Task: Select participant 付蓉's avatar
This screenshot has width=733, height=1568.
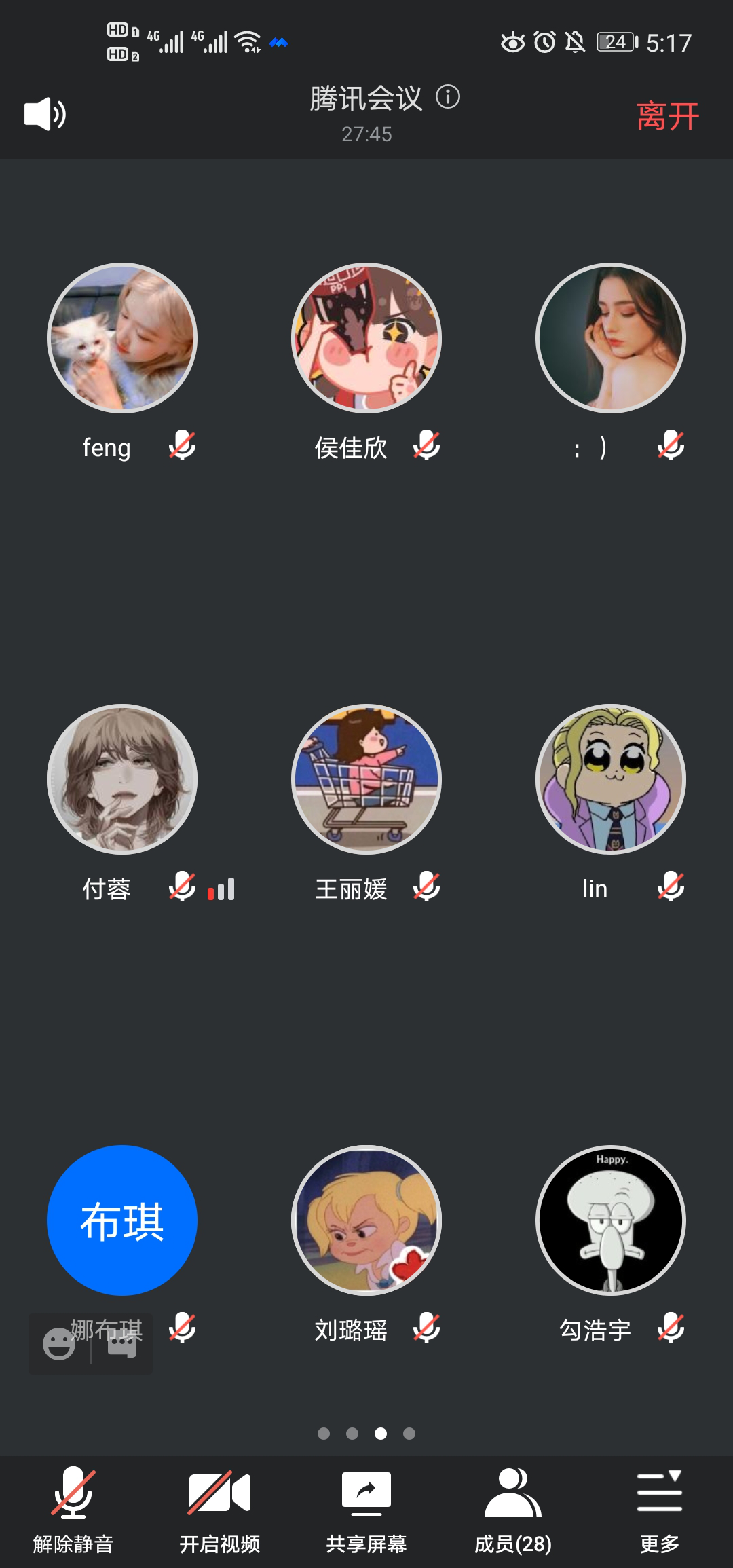Action: tap(122, 779)
